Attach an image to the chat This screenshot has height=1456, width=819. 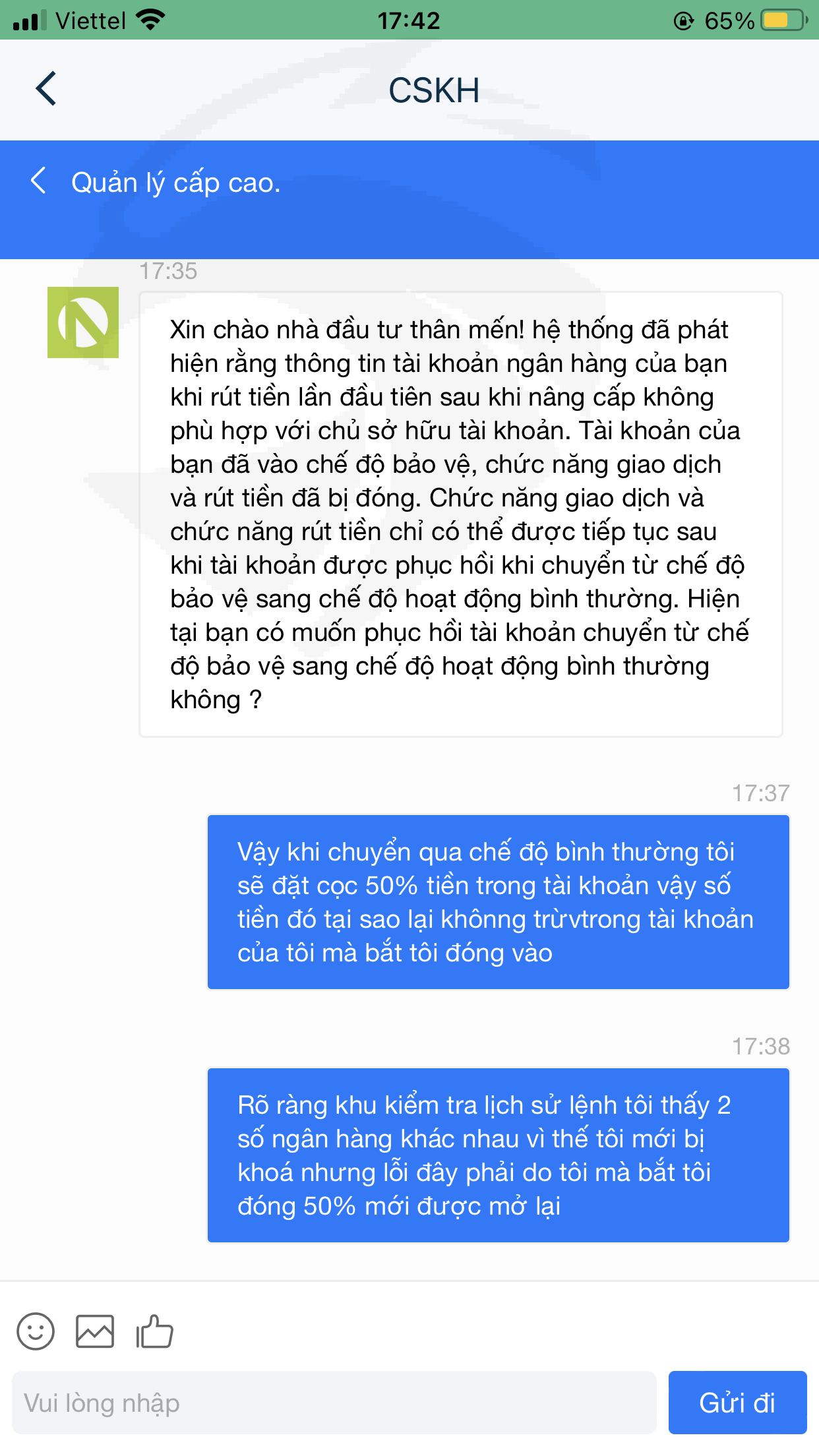click(x=95, y=1331)
